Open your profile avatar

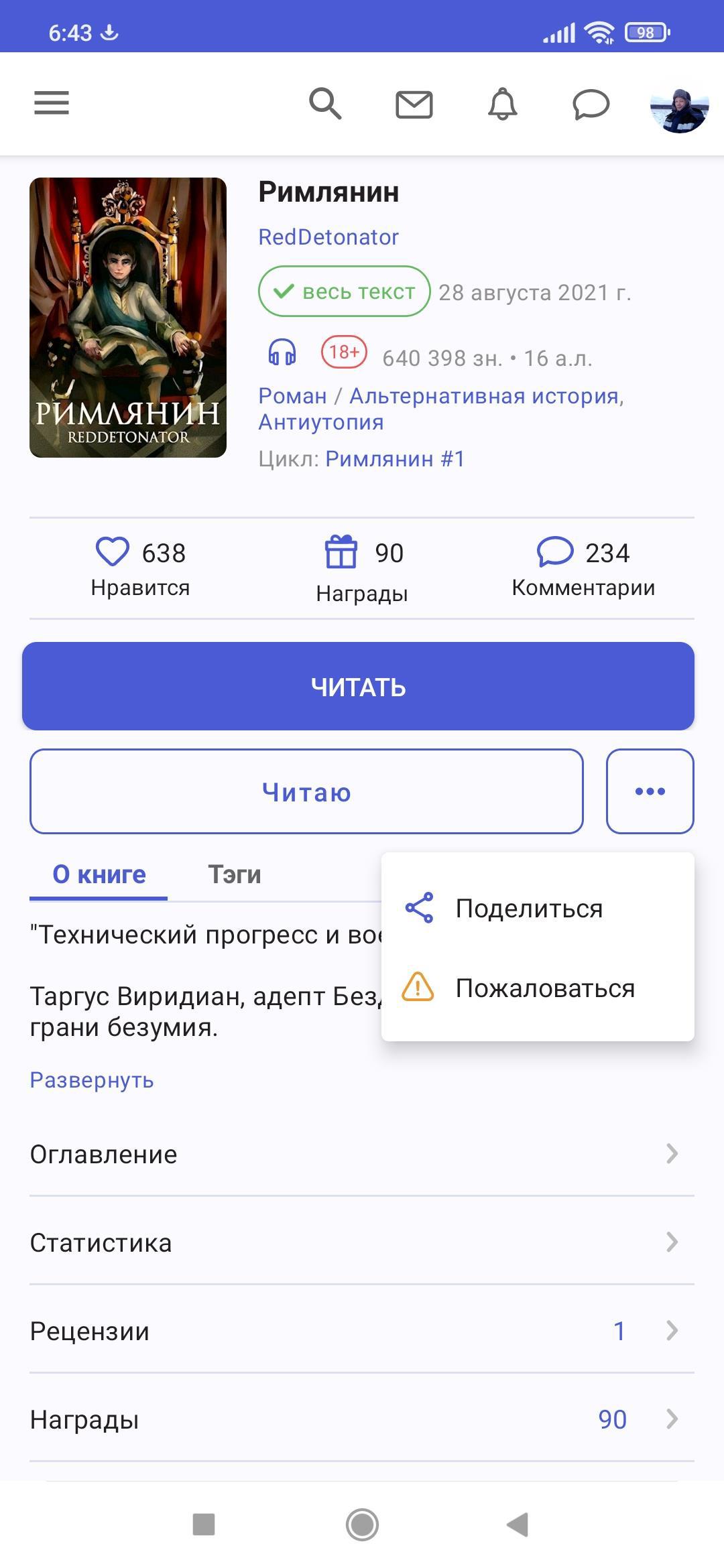pos(679,107)
